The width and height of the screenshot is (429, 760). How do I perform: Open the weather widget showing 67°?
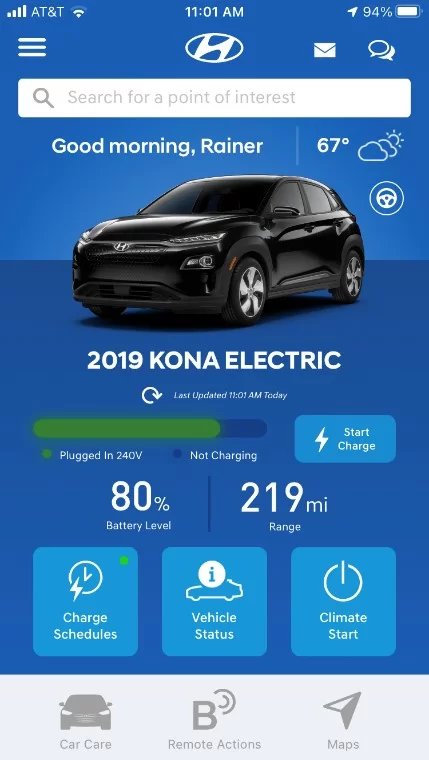click(360, 145)
